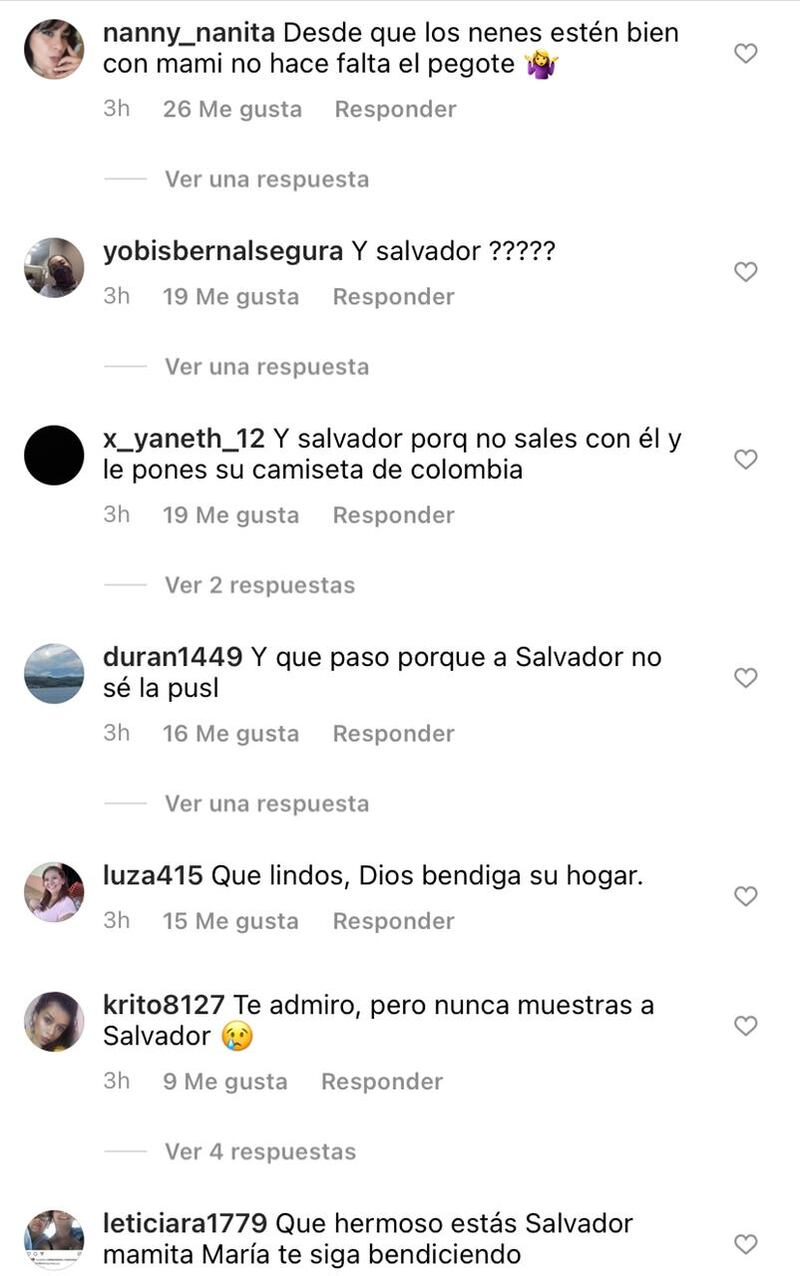Like nanny_nanita's comment

[746, 53]
